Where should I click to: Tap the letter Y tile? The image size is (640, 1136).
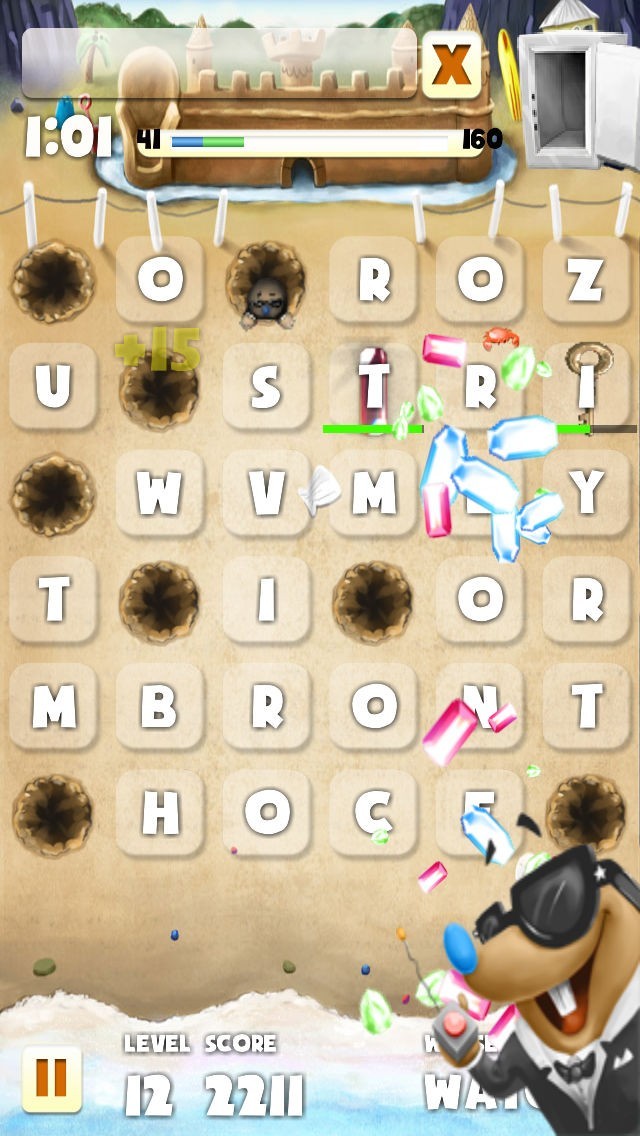586,493
